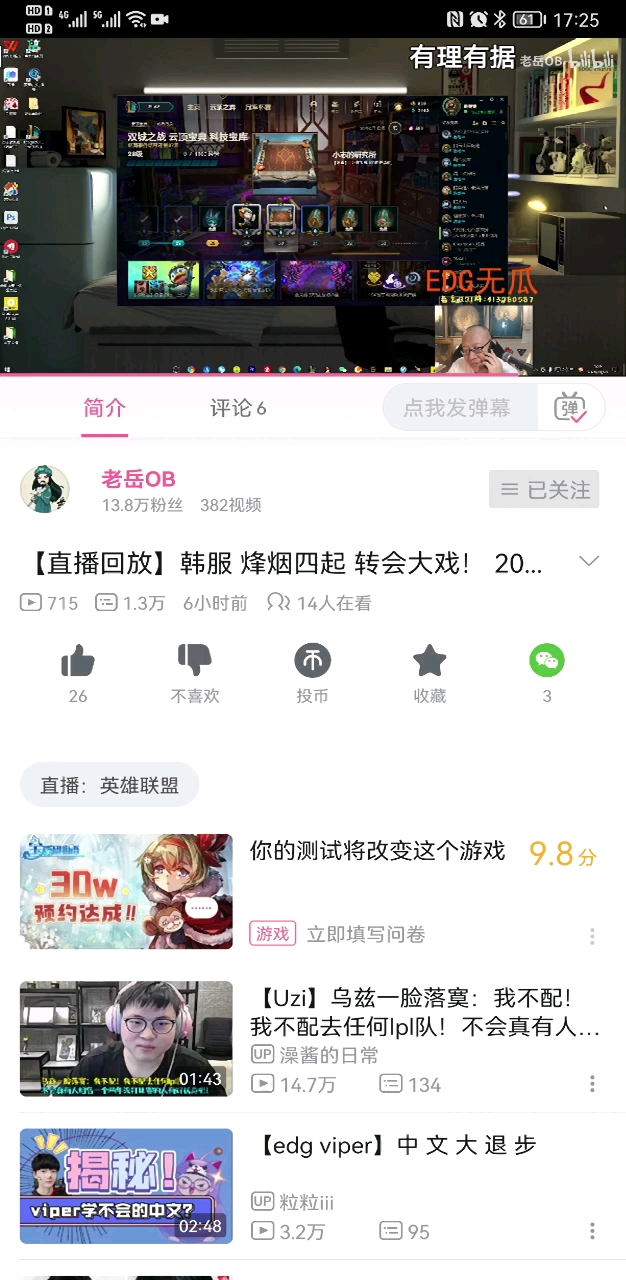The width and height of the screenshot is (626, 1280).
Task: Toggle the danmaku display icon
Action: pyautogui.click(x=571, y=408)
